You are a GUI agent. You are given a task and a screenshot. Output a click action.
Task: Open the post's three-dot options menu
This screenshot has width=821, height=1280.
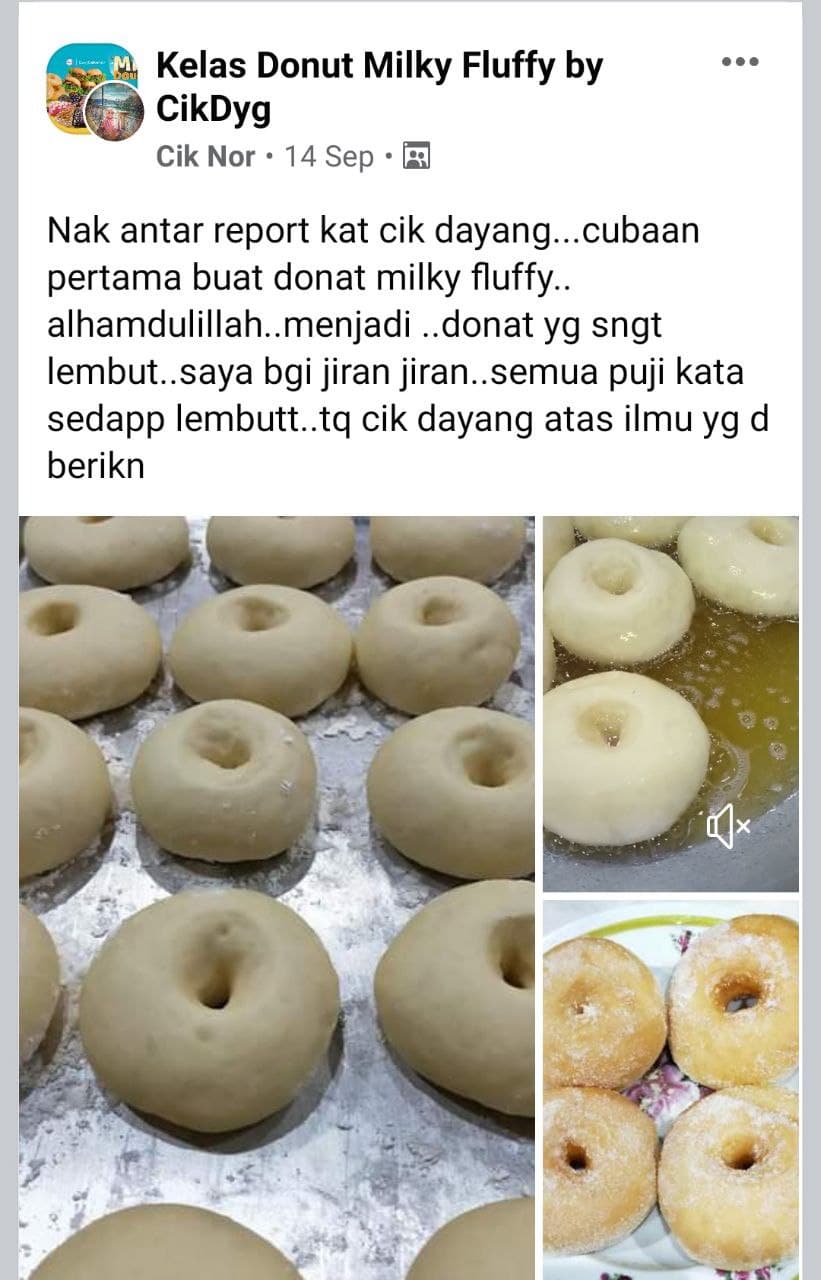coord(740,62)
